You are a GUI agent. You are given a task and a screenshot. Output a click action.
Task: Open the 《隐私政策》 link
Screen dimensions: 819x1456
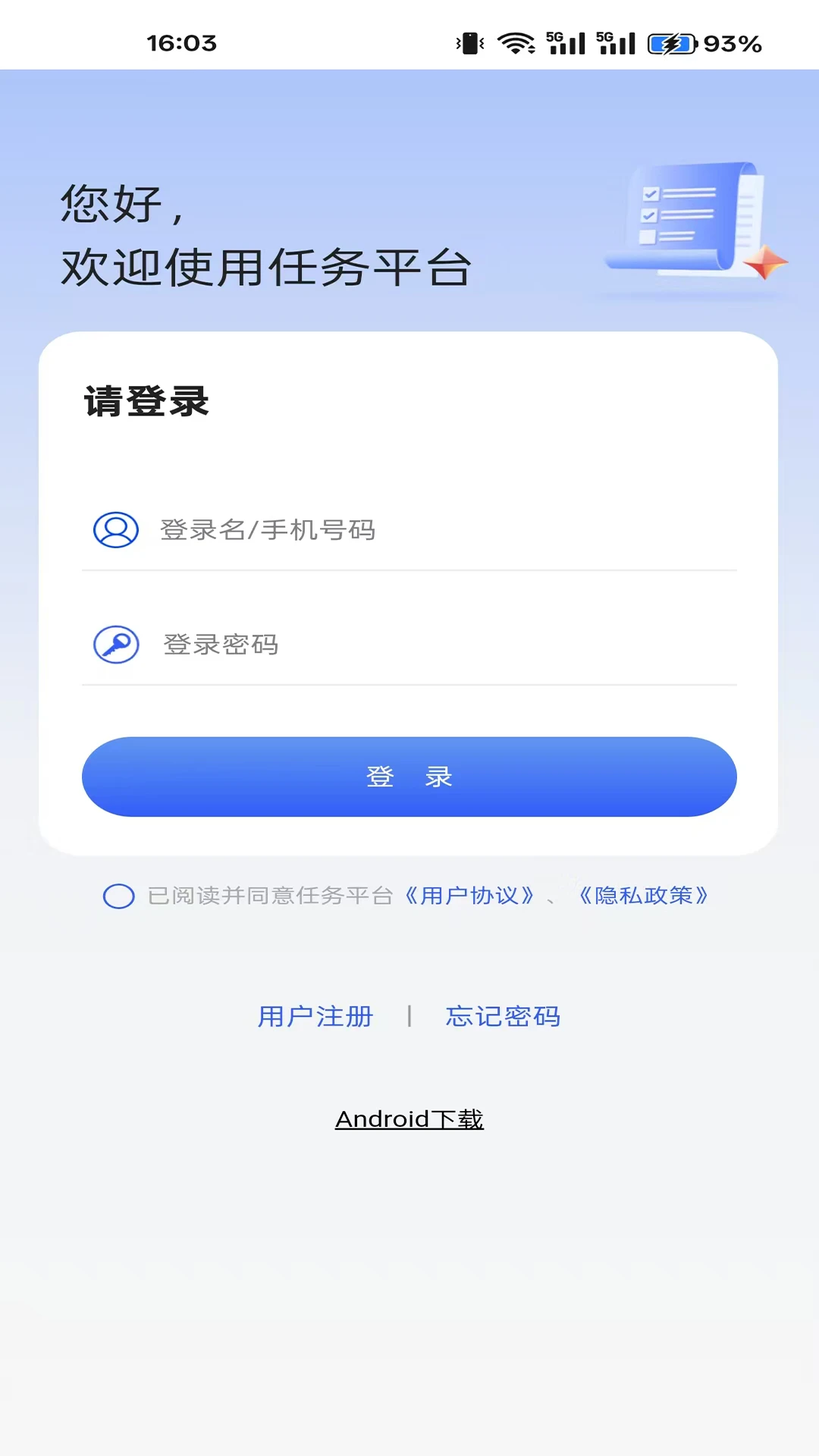pos(643,896)
